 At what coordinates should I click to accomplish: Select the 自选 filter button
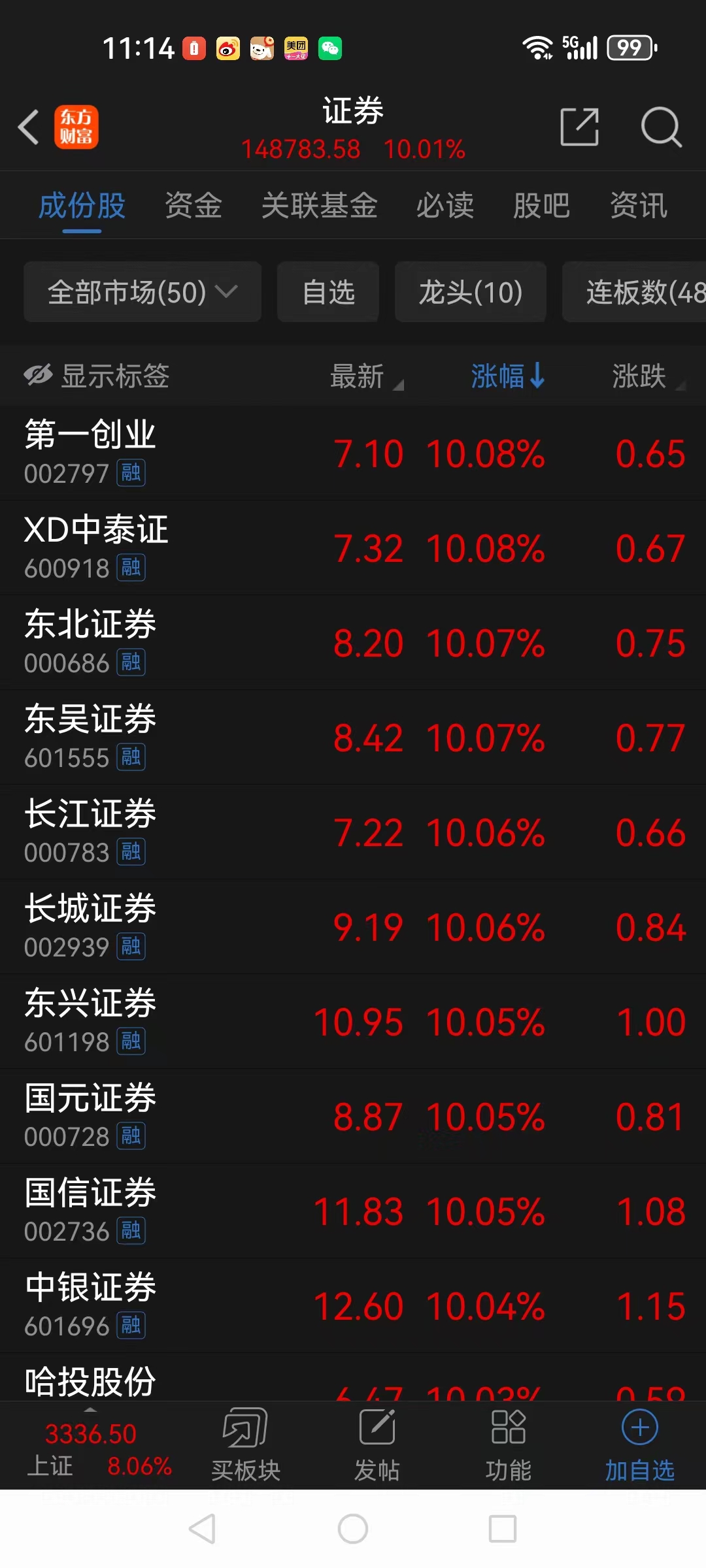coord(328,292)
